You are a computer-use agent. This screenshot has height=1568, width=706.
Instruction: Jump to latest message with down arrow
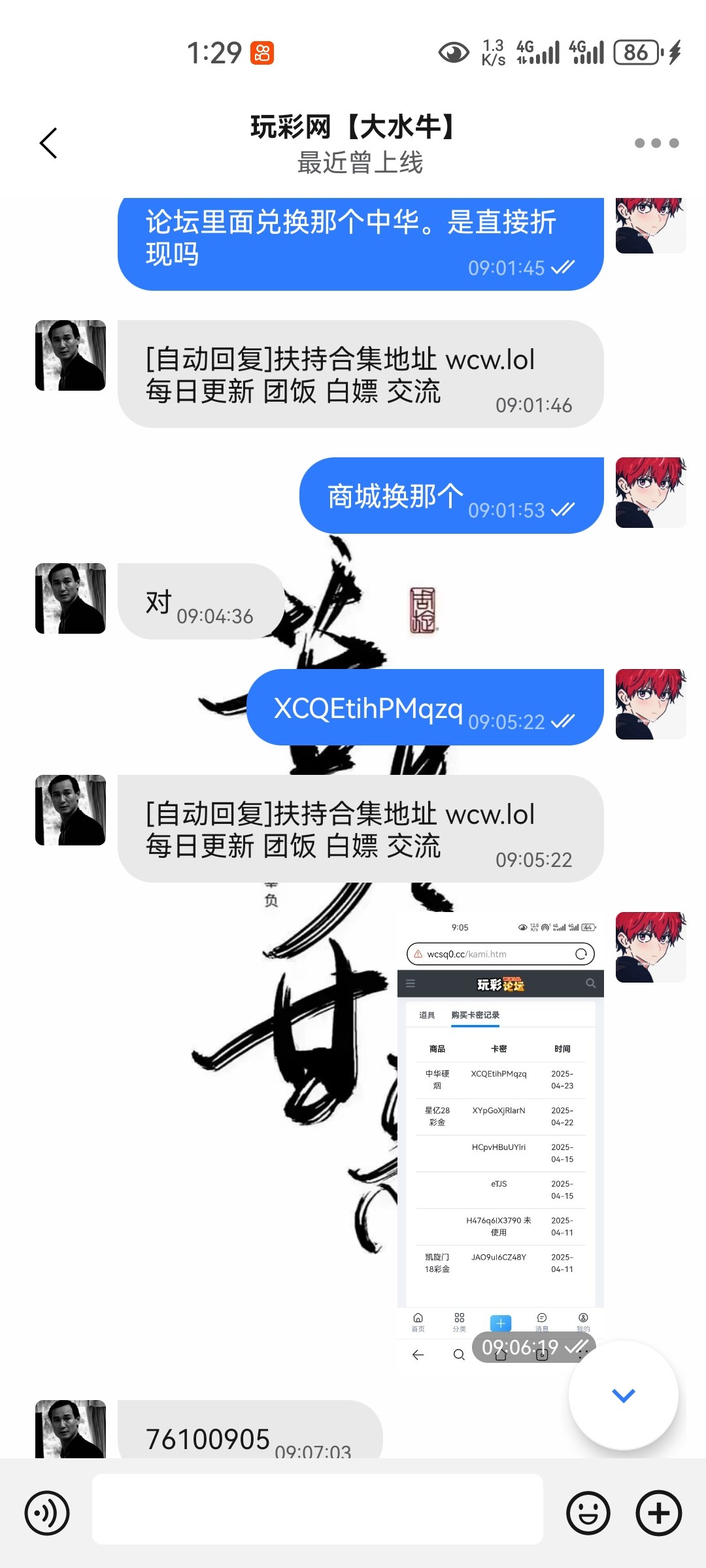pyautogui.click(x=623, y=1395)
